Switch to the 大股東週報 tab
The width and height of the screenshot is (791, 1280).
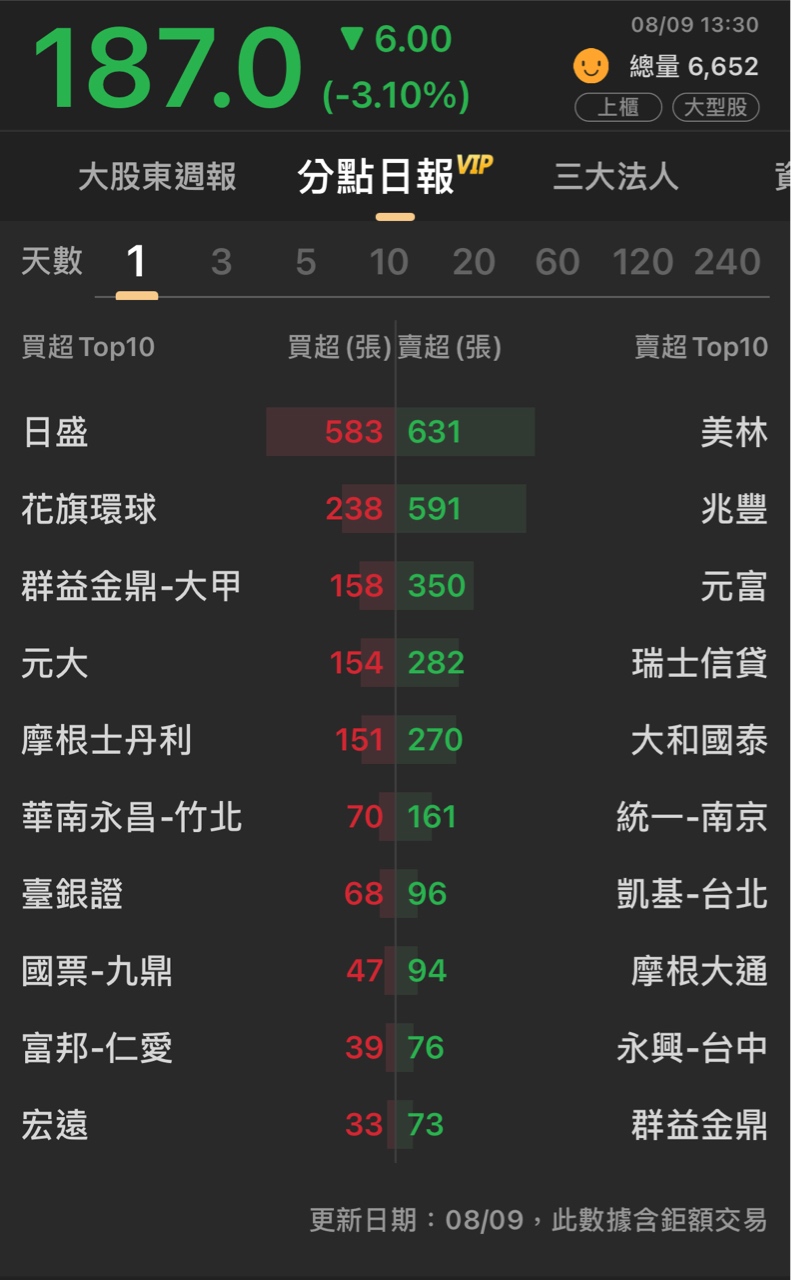tap(157, 177)
